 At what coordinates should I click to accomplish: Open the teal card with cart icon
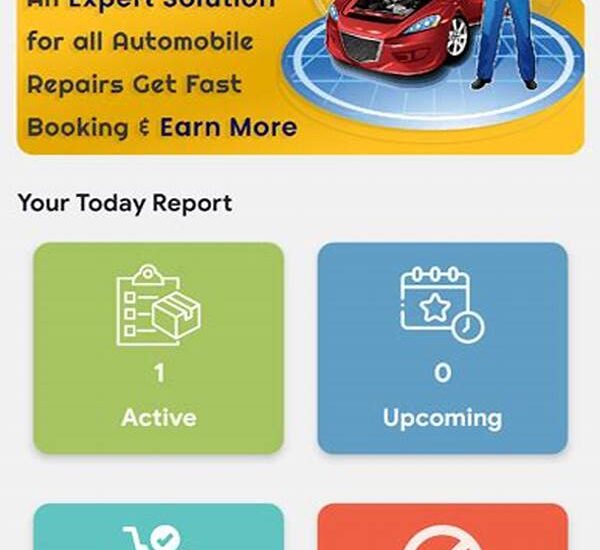(x=158, y=528)
